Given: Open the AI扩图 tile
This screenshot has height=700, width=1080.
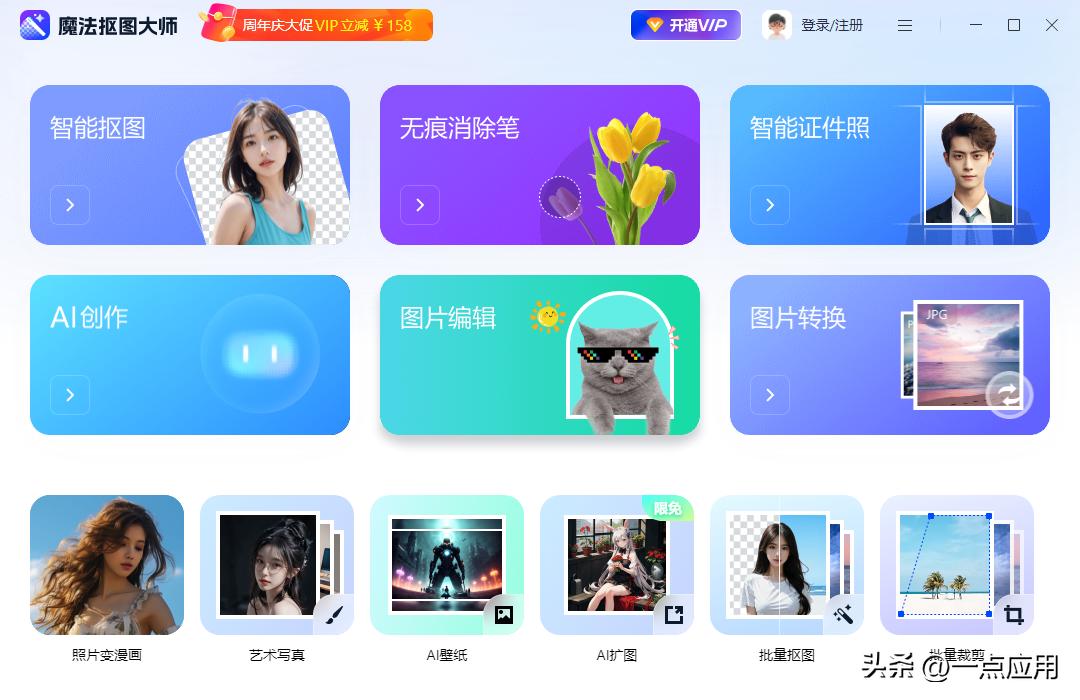Looking at the screenshot, I should (617, 566).
